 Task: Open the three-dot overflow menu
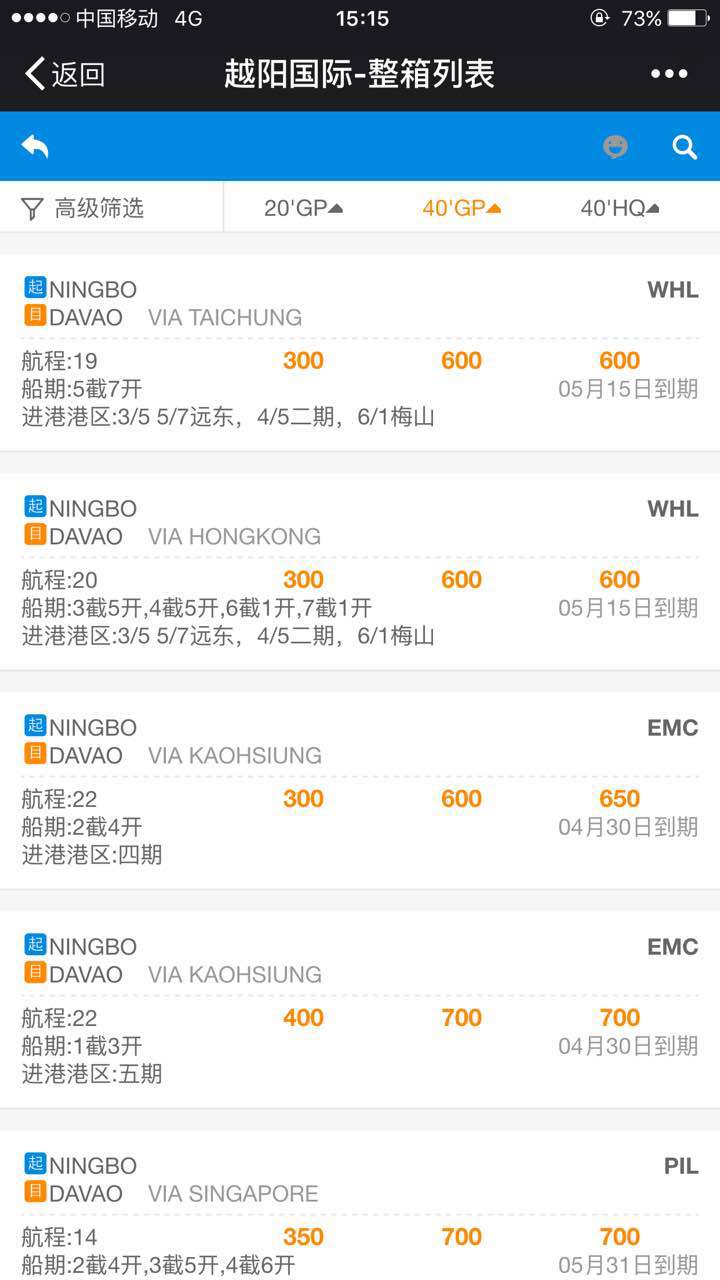tap(669, 74)
